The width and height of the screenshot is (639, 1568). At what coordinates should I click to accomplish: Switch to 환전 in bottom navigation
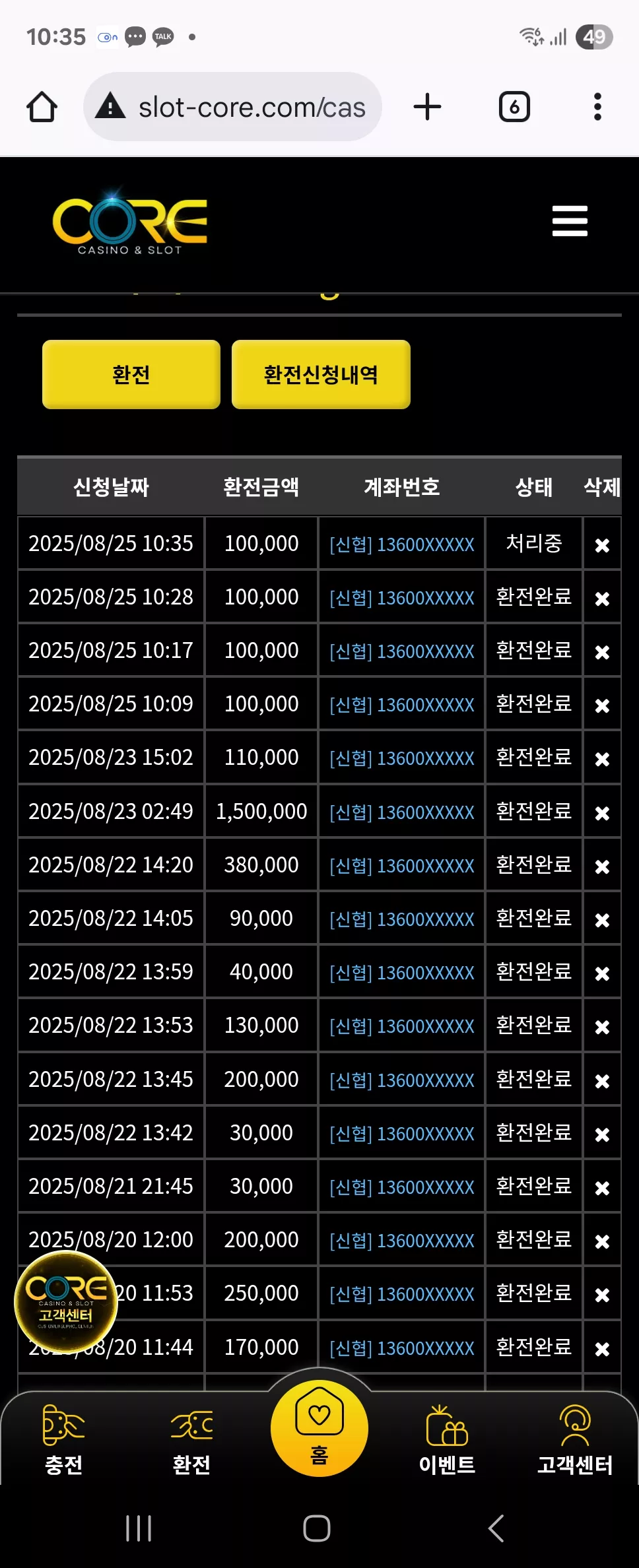pyautogui.click(x=191, y=1440)
